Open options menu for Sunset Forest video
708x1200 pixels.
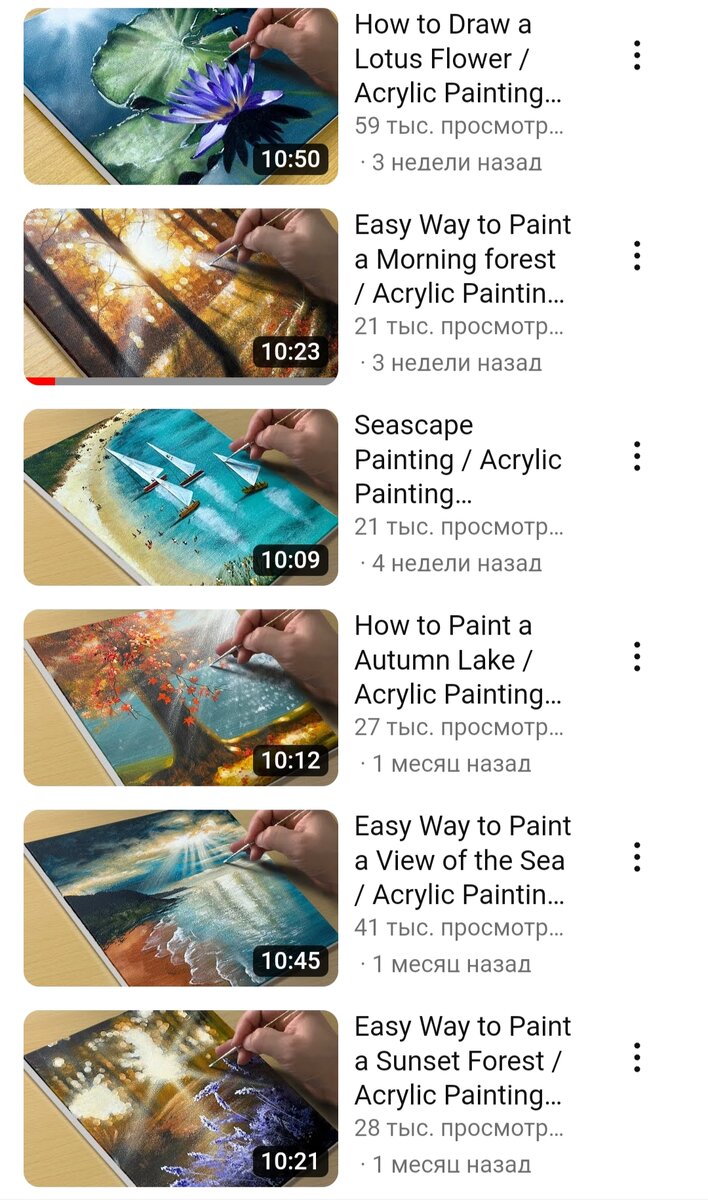coord(637,1058)
